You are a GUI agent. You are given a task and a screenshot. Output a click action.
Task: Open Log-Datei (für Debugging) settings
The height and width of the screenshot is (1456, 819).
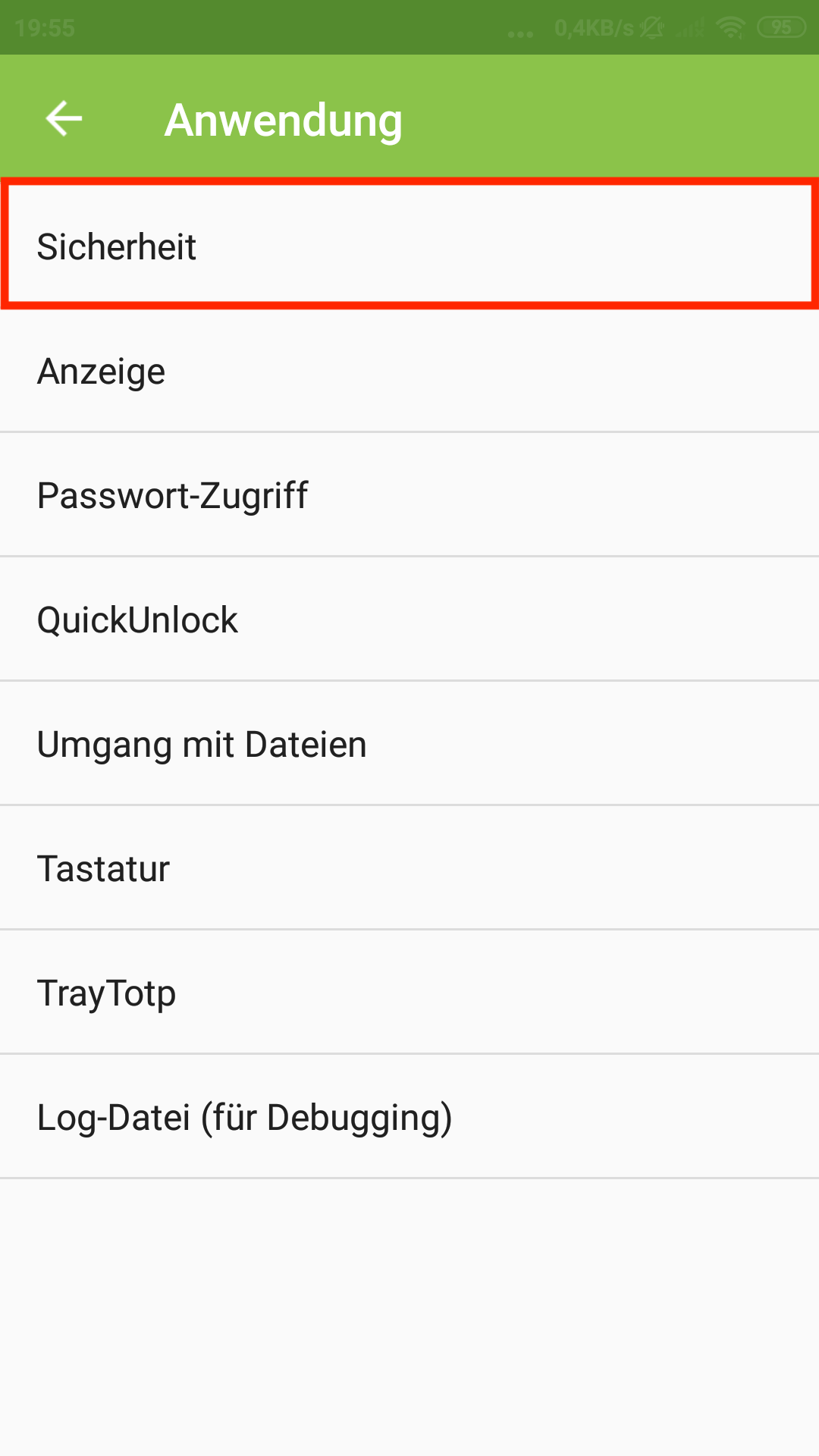point(409,1116)
